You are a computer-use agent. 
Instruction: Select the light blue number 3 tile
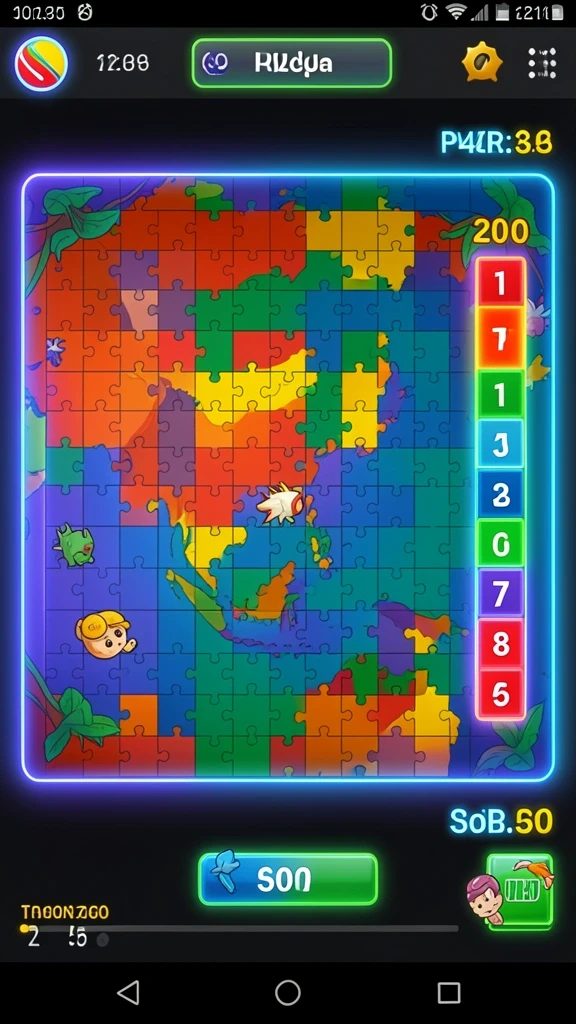pos(500,444)
